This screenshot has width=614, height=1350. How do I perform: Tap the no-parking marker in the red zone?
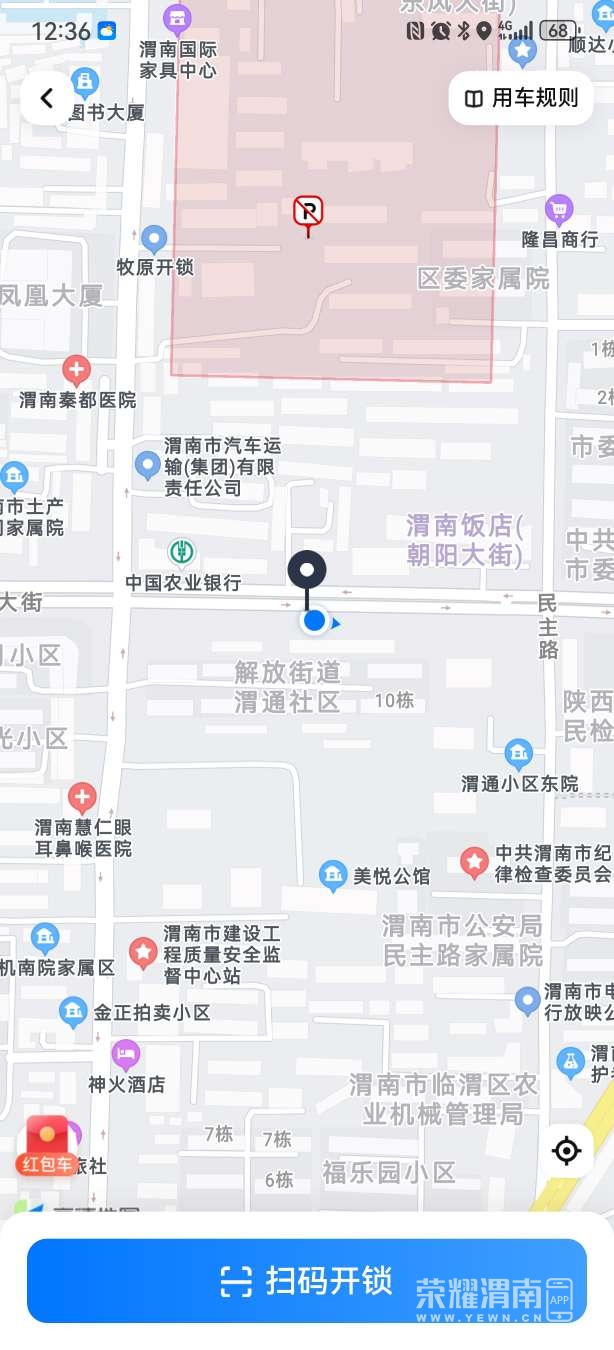(x=308, y=211)
